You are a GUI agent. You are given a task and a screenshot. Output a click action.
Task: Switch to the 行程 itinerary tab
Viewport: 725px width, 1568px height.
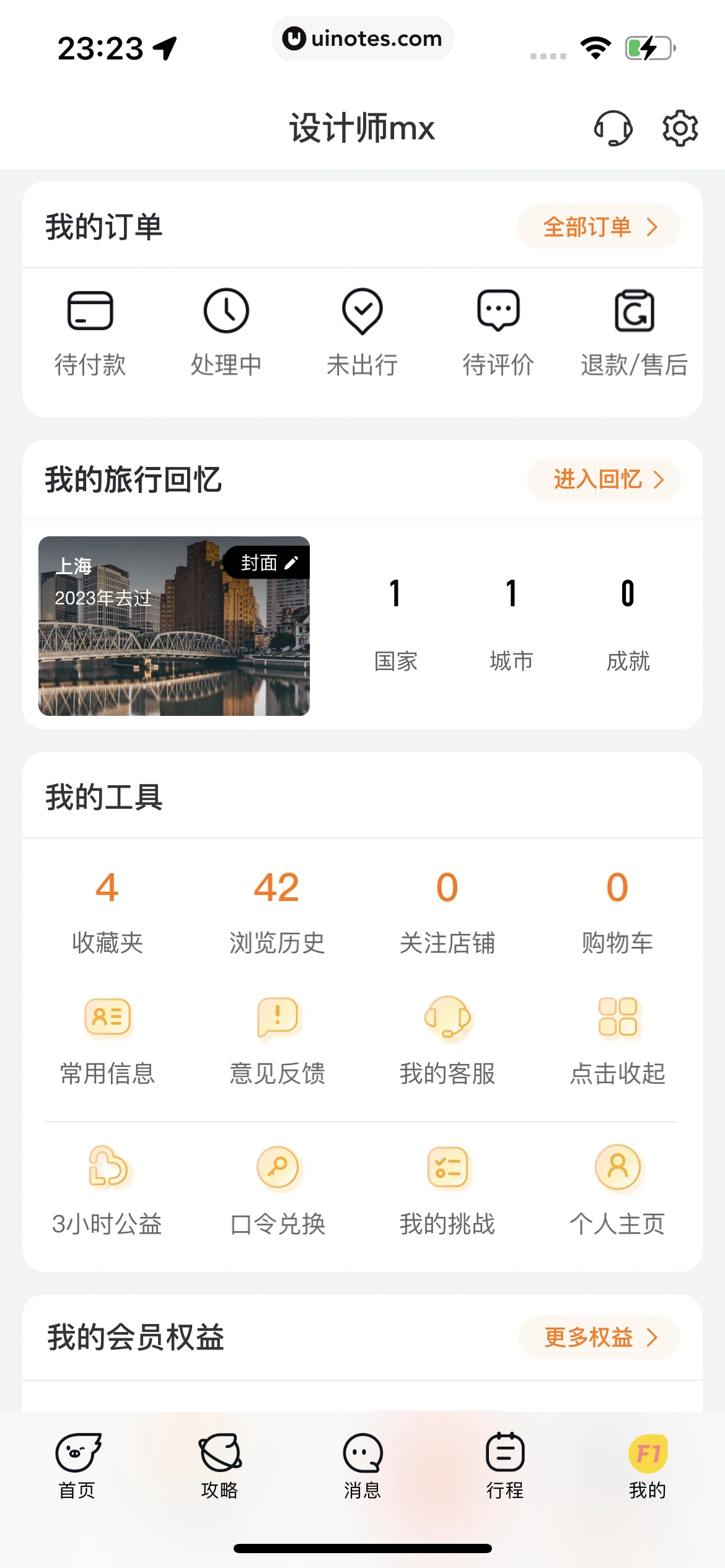(x=505, y=1466)
